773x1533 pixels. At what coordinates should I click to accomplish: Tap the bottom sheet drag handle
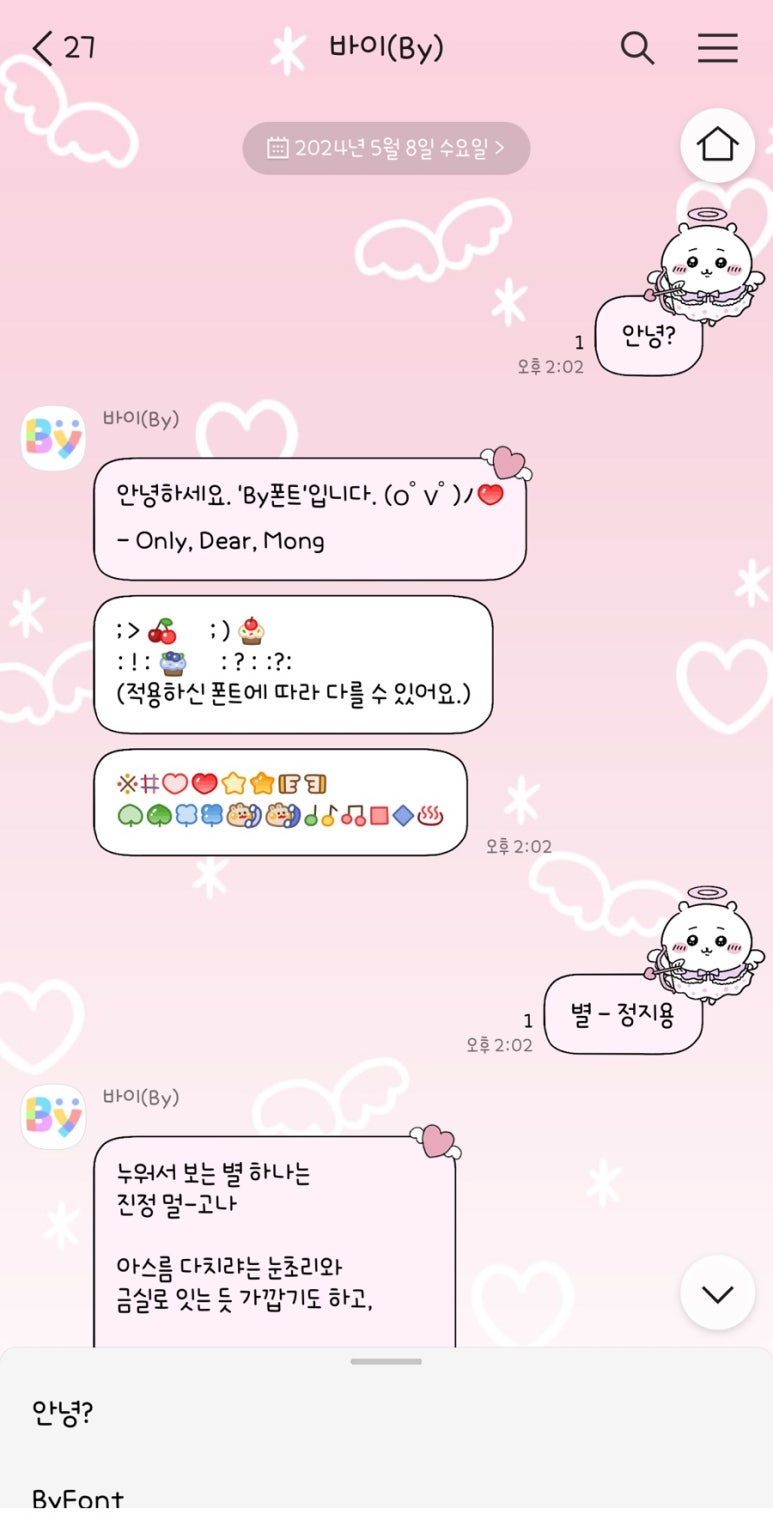[386, 1361]
